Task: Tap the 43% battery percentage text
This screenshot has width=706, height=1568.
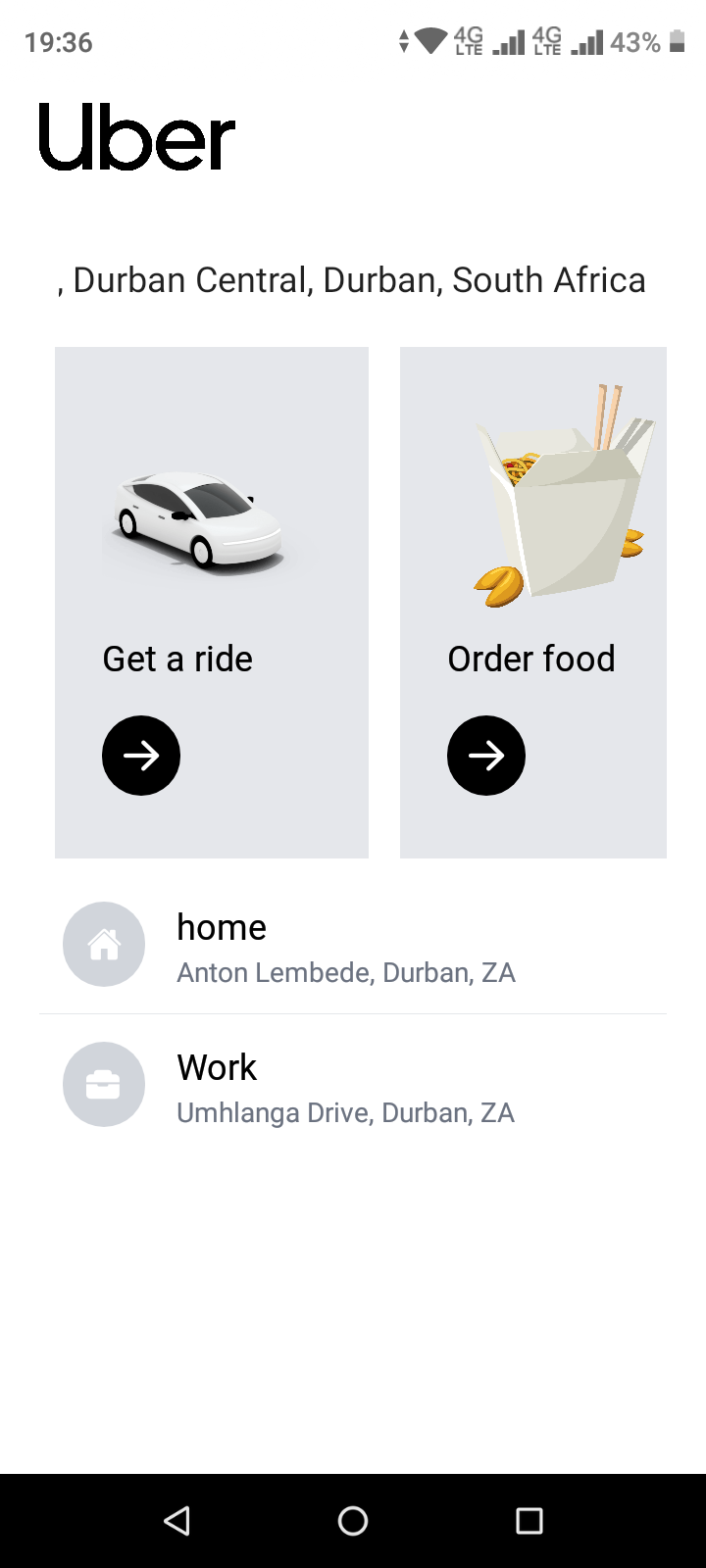Action: (636, 43)
